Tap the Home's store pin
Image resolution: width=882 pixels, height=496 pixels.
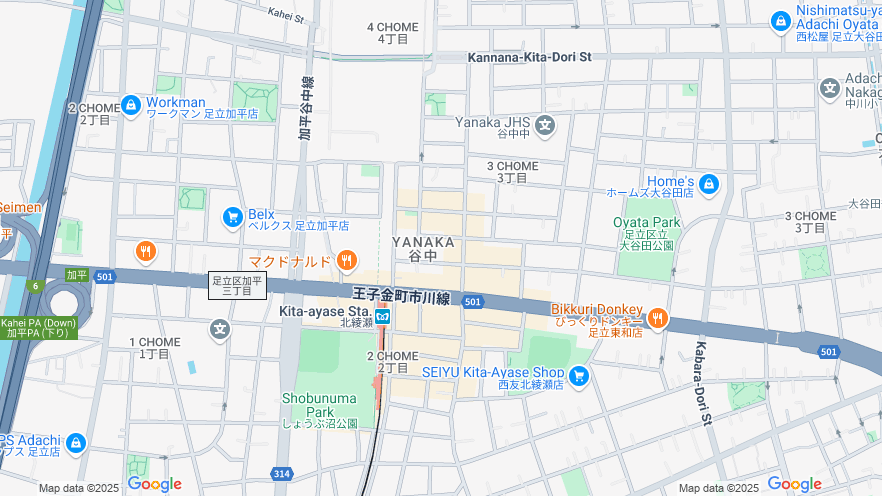[709, 184]
